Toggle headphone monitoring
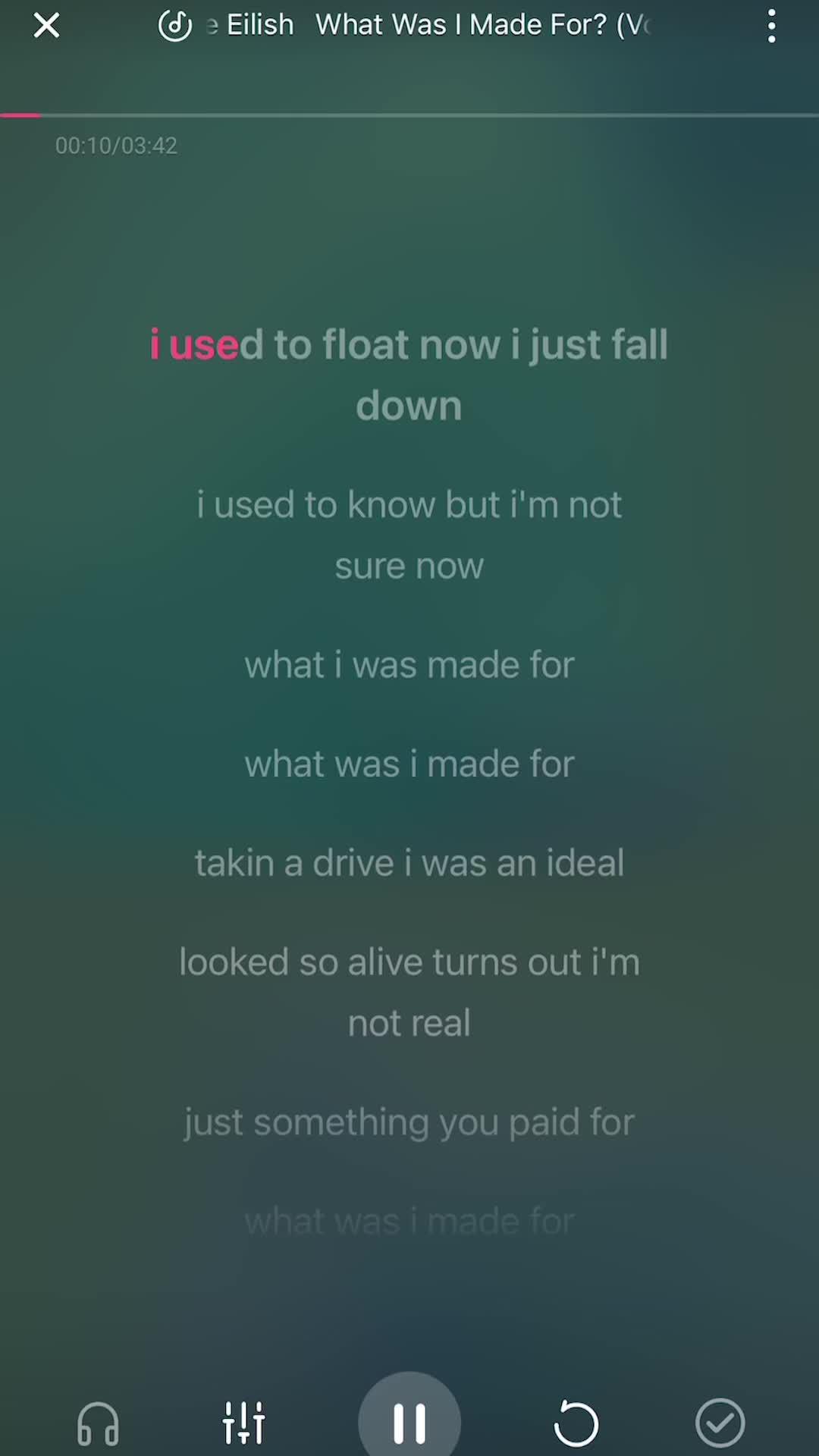Screen dimensions: 819x1456 (98, 1423)
